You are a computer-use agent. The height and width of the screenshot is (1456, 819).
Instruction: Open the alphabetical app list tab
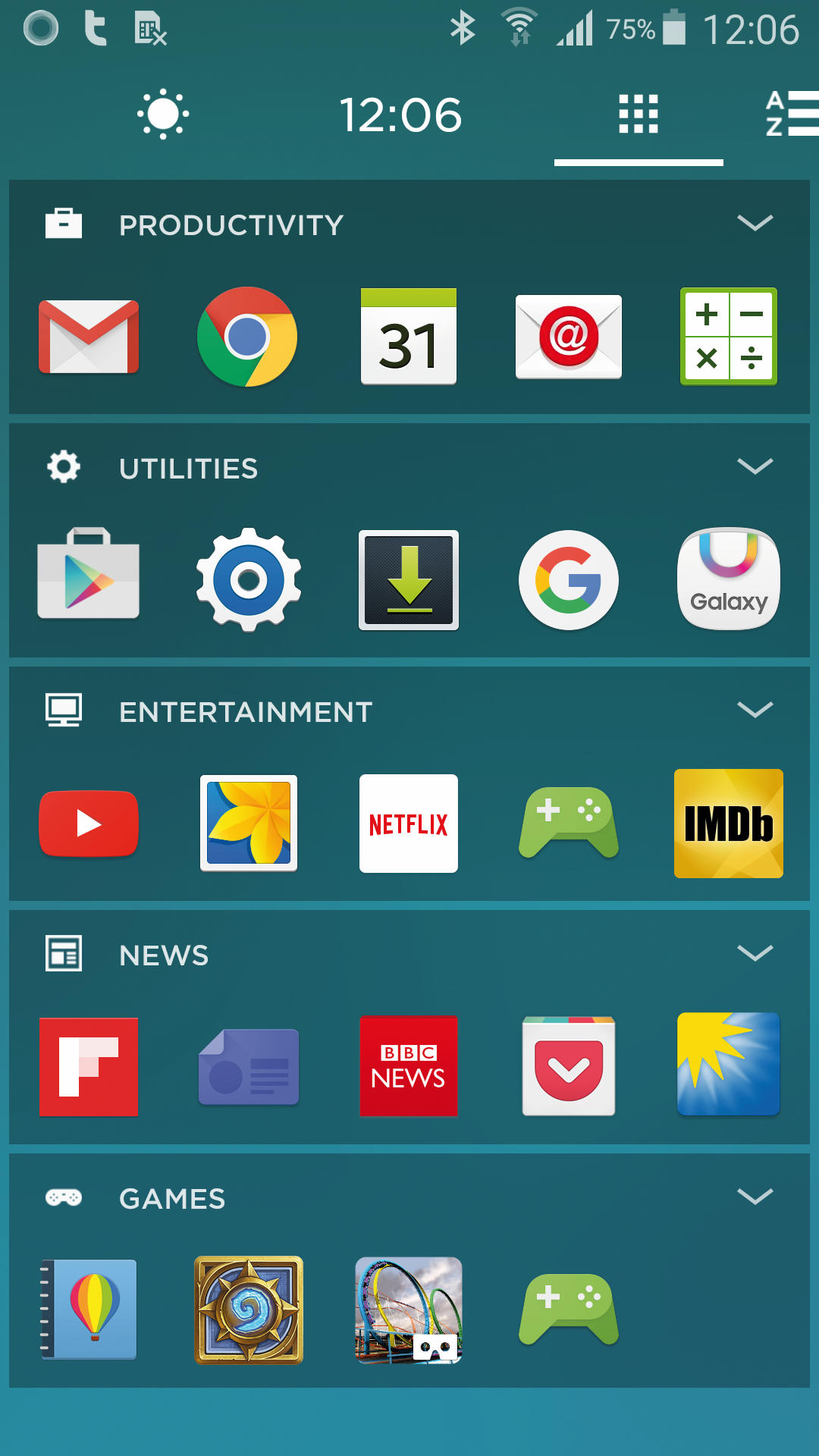790,115
